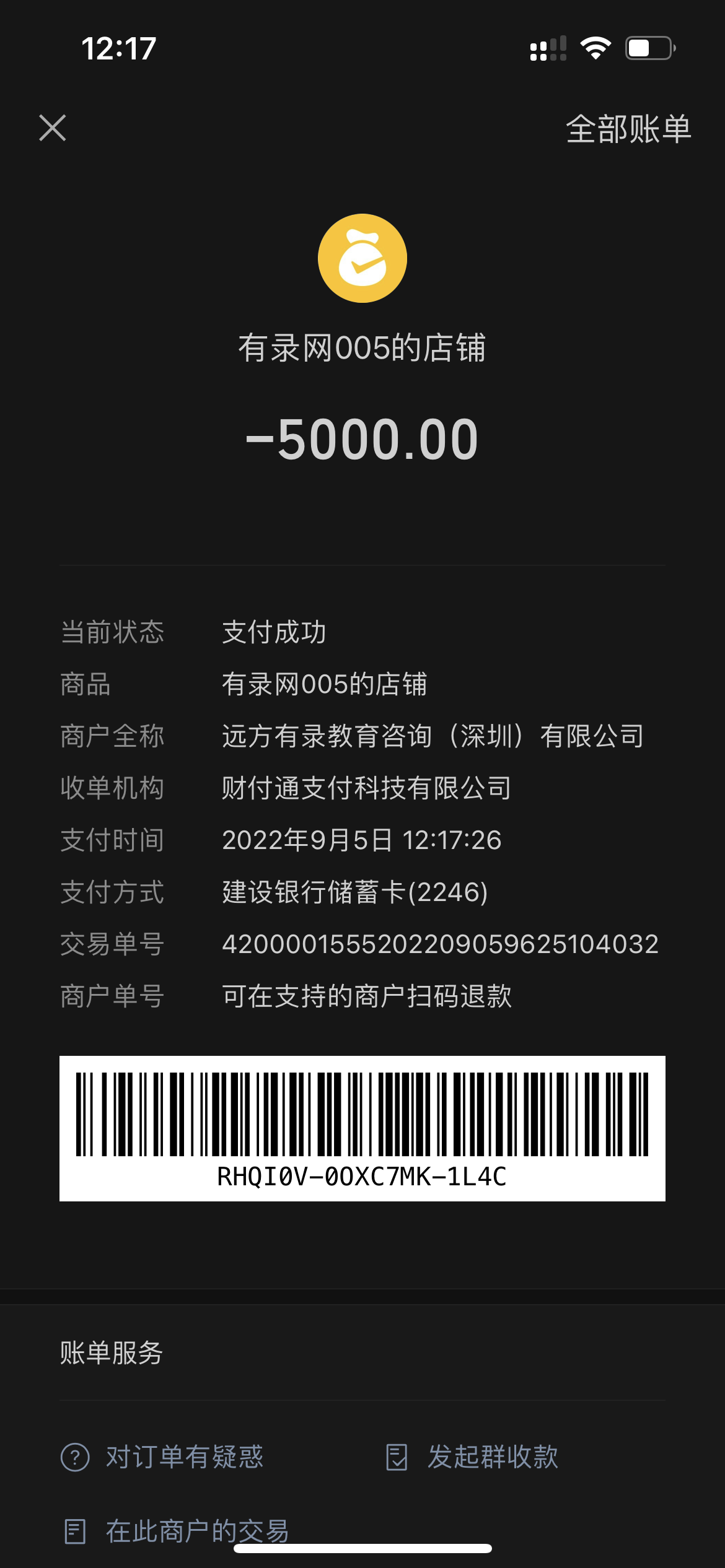Open 全部账单 (all bills)
Image resolution: width=725 pixels, height=1568 pixels.
click(x=628, y=129)
